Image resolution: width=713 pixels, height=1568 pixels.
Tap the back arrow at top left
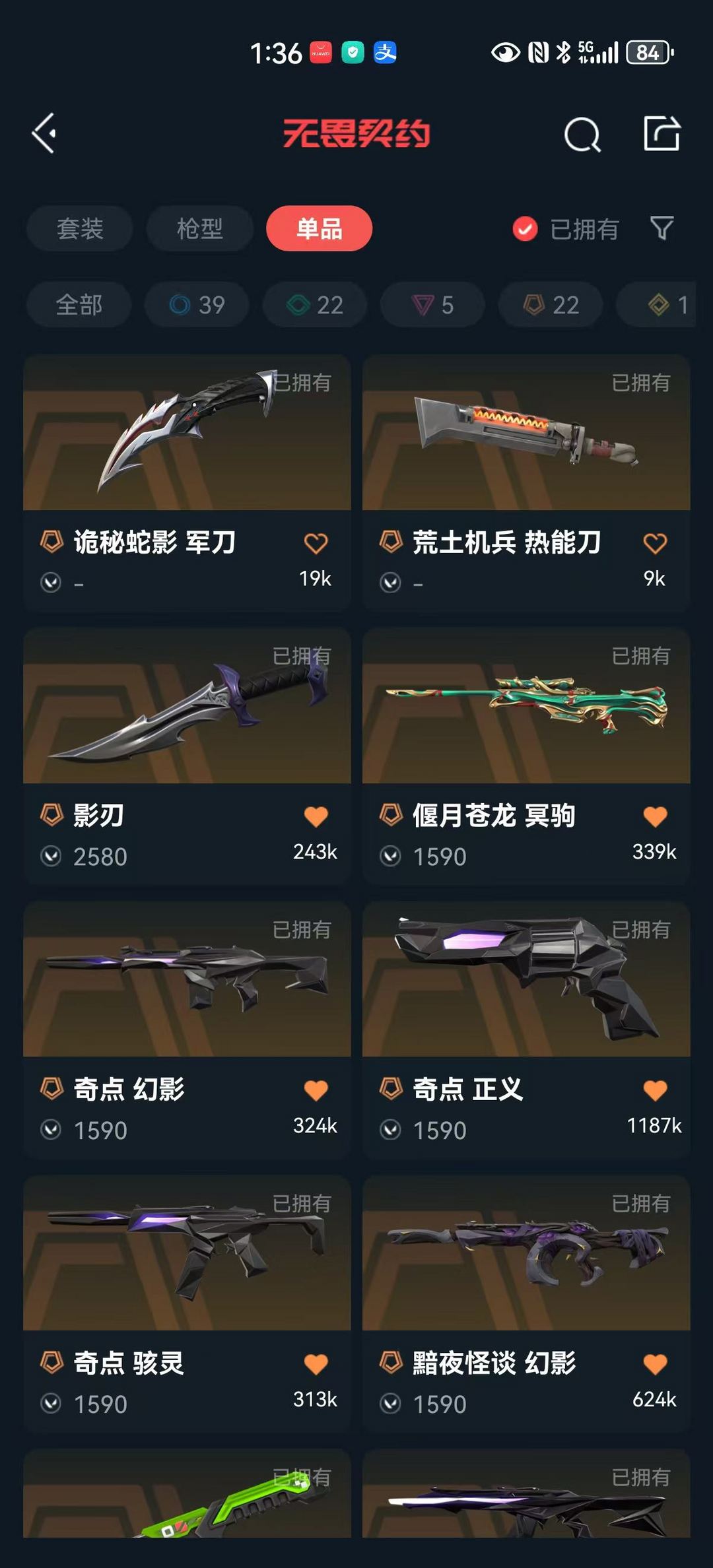click(x=44, y=135)
